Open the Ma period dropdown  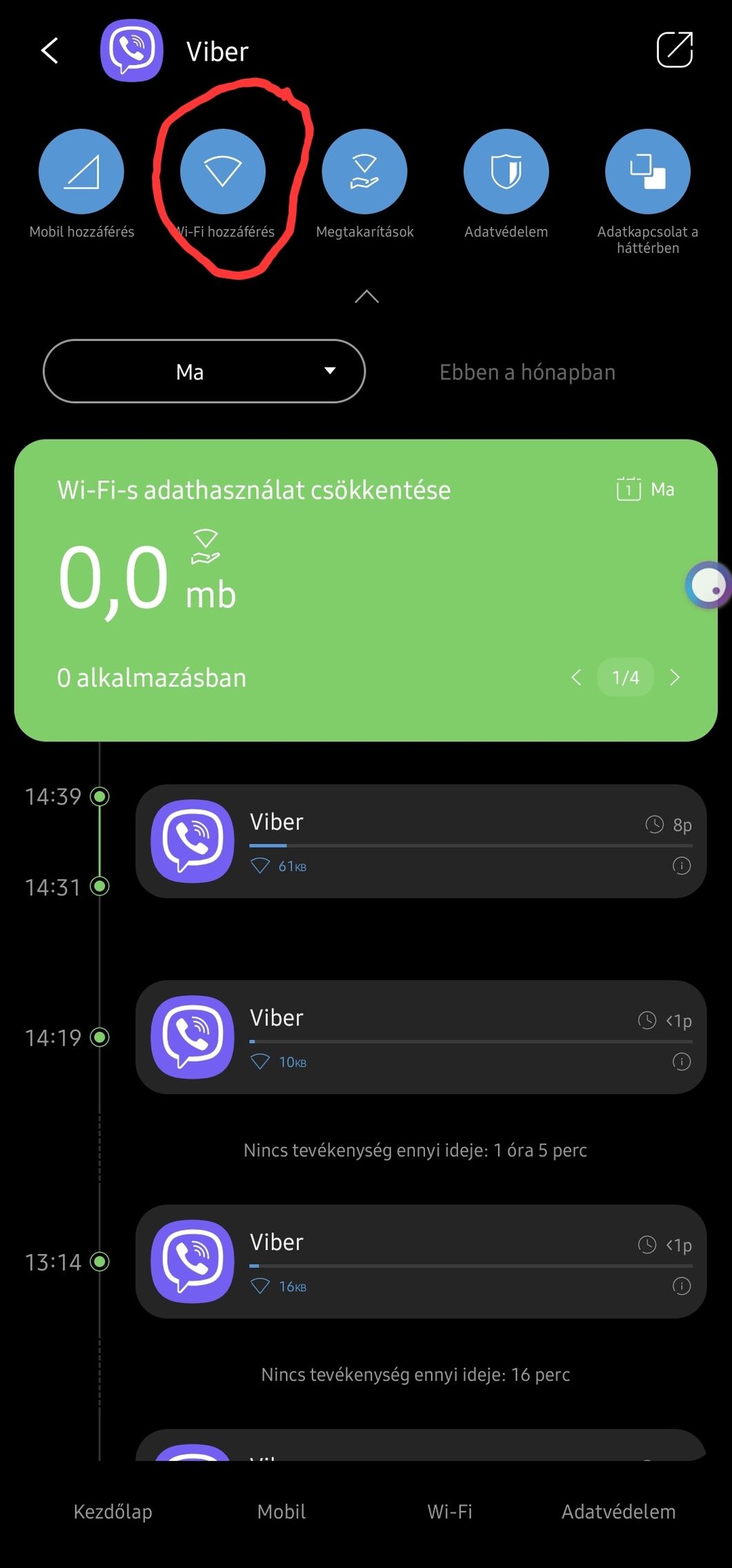[204, 371]
